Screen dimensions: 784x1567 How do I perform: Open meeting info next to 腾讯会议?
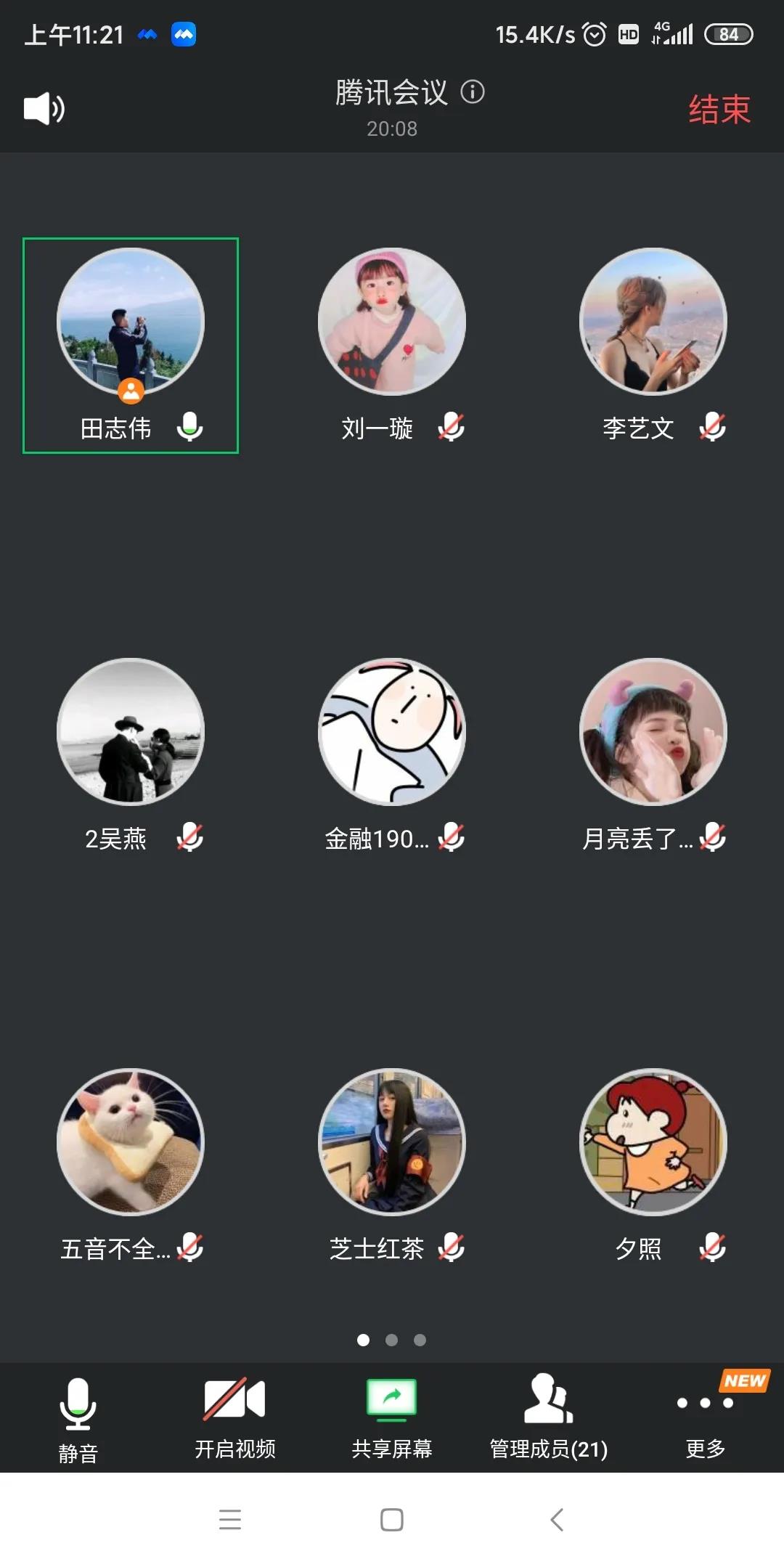pos(473,92)
